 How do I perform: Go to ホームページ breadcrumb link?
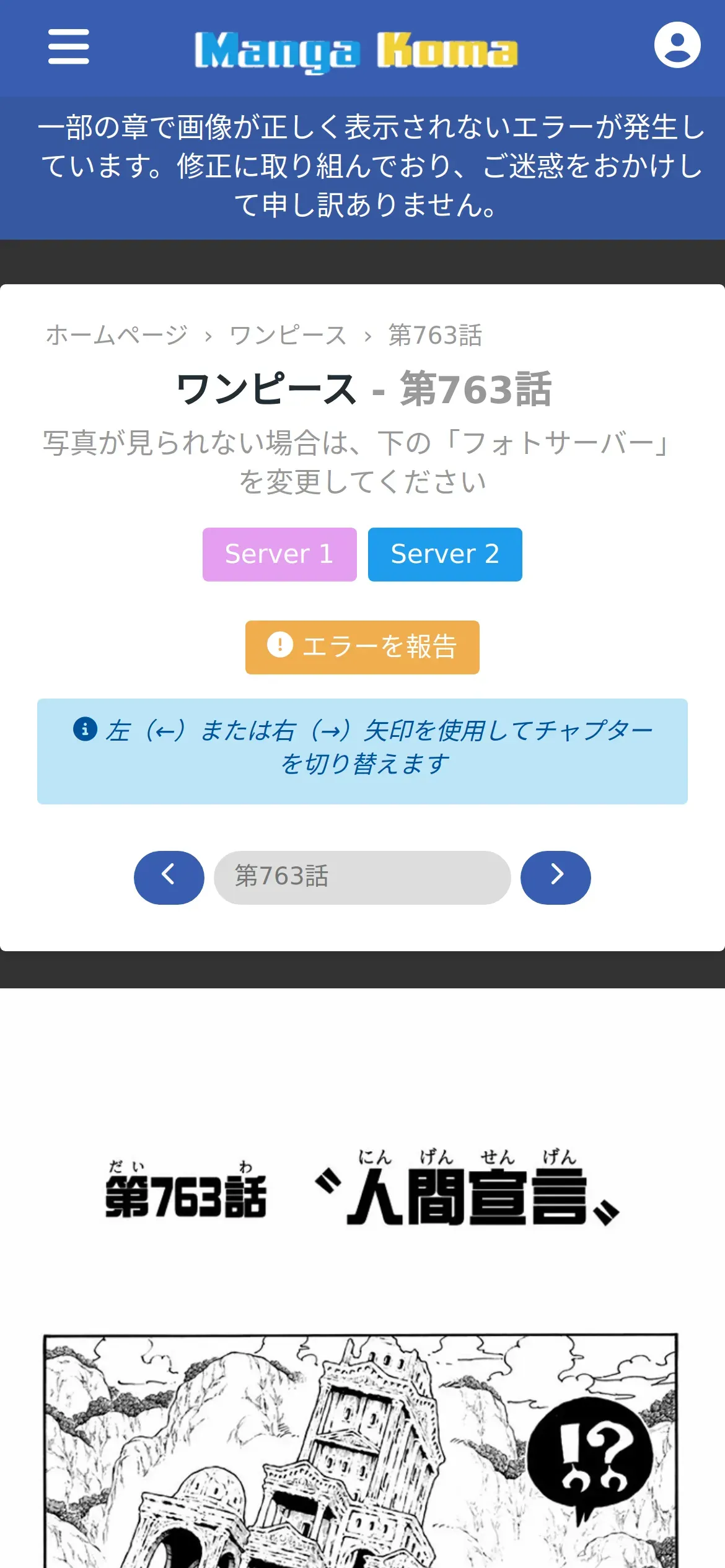point(116,335)
